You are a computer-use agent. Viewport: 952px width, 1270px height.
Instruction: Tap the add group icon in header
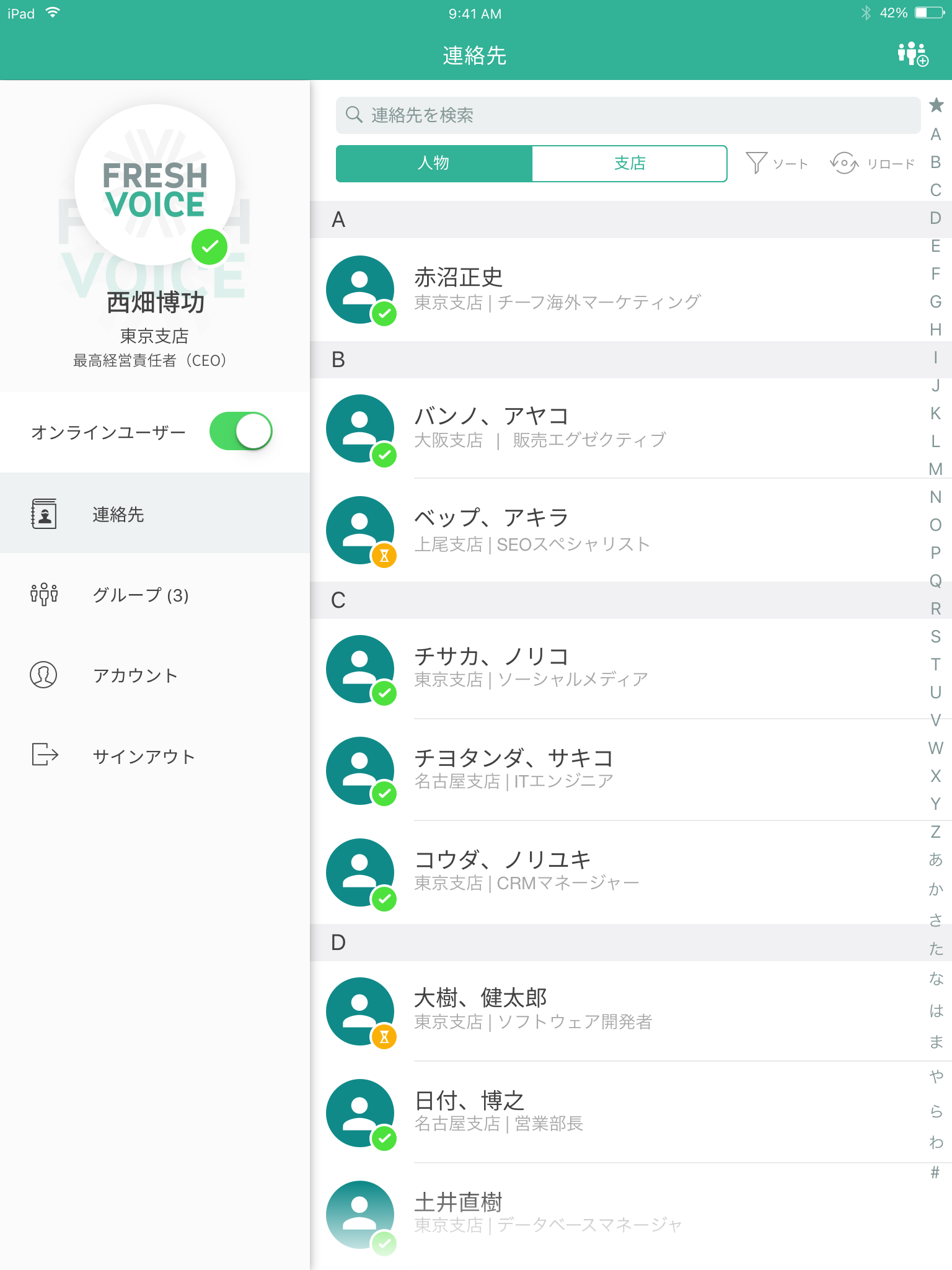tap(912, 55)
